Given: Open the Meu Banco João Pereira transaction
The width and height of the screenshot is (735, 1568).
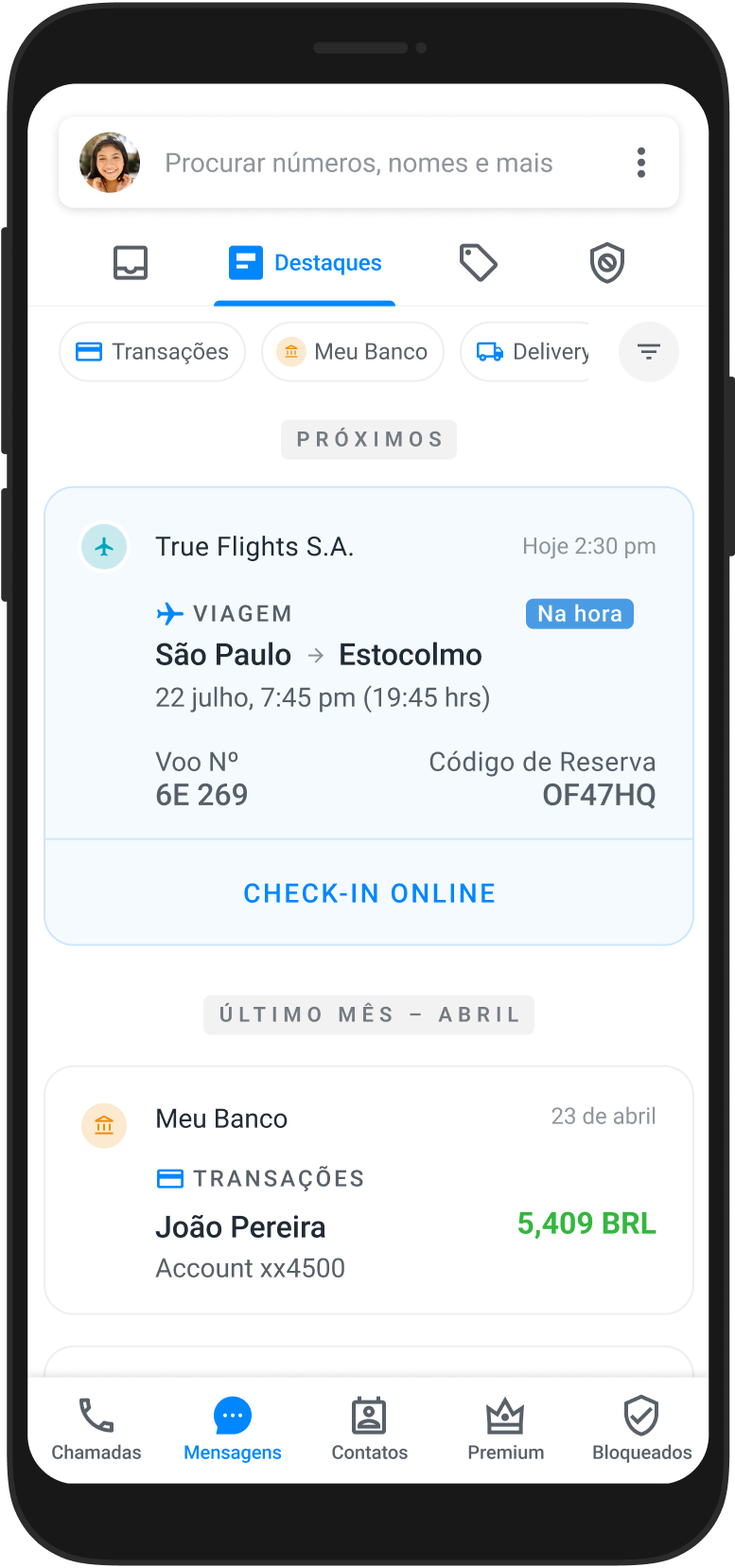Looking at the screenshot, I should [369, 1190].
